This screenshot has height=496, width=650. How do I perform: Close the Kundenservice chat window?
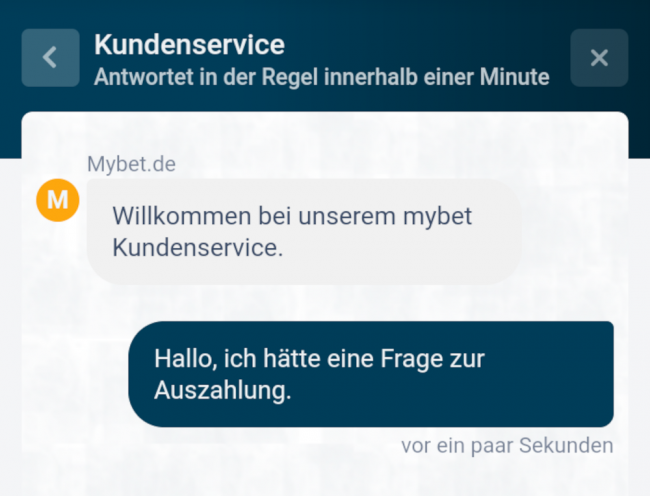click(x=599, y=58)
